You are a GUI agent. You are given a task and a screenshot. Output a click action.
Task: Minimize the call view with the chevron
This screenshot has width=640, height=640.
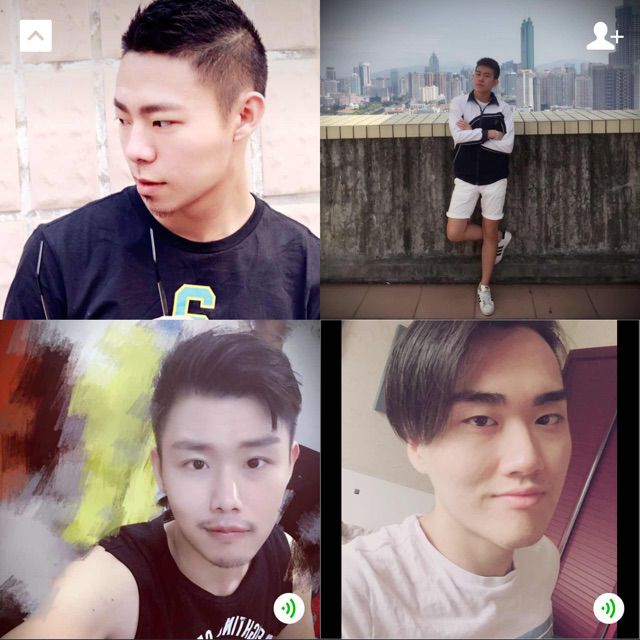pyautogui.click(x=35, y=37)
